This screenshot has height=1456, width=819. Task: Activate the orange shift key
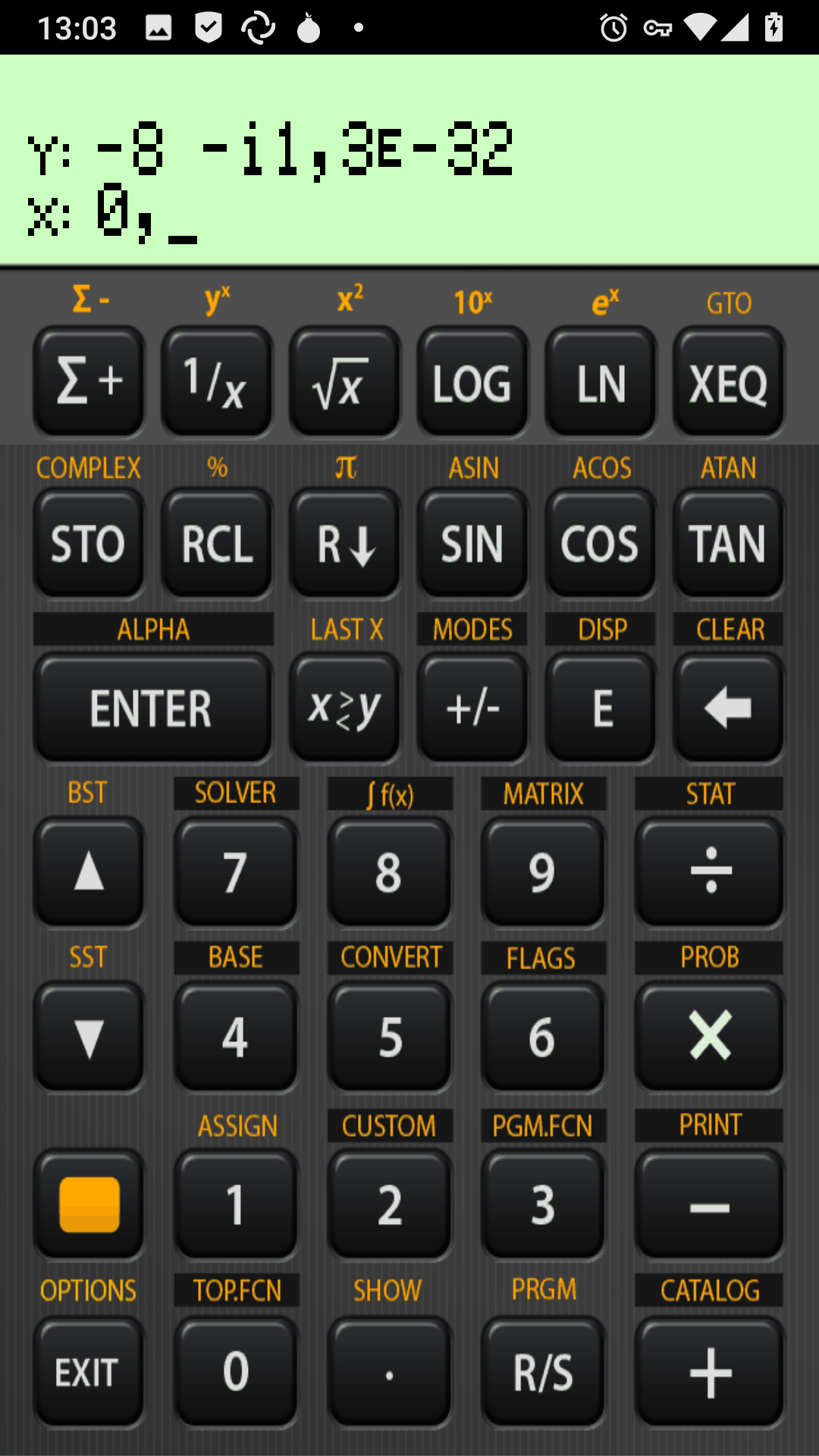tap(89, 1204)
